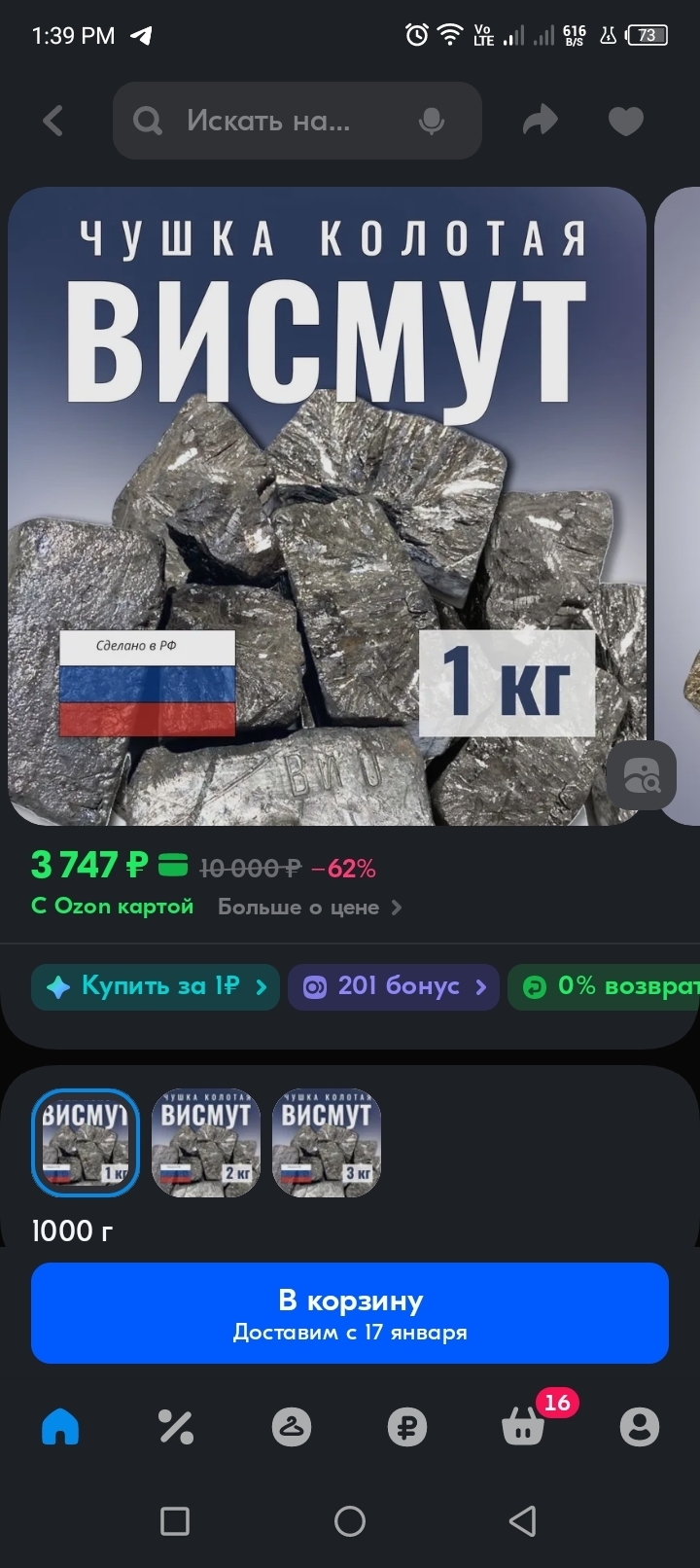Open the ruble finance tab

pos(406,1427)
